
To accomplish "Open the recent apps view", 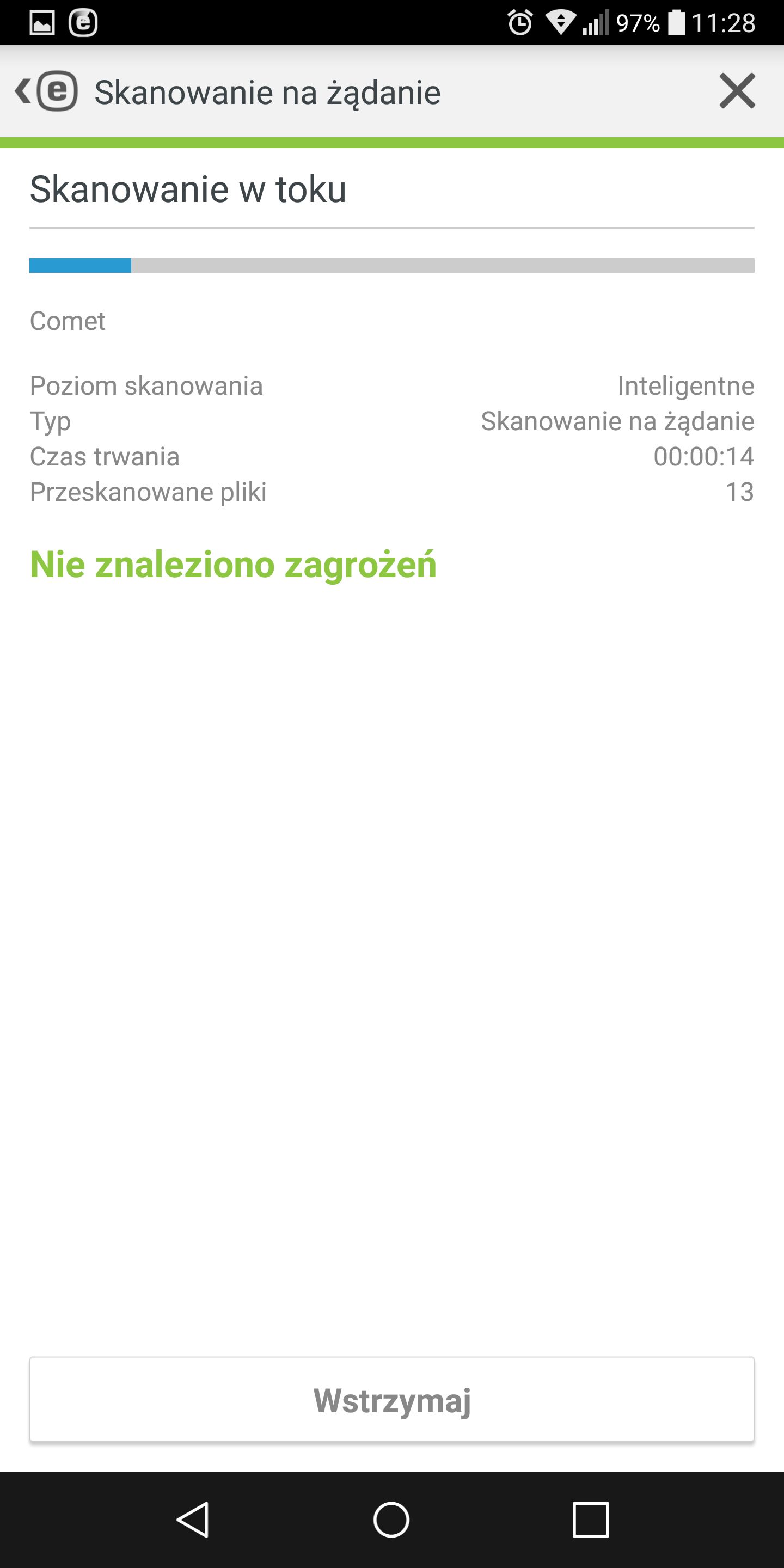I will click(590, 1520).
